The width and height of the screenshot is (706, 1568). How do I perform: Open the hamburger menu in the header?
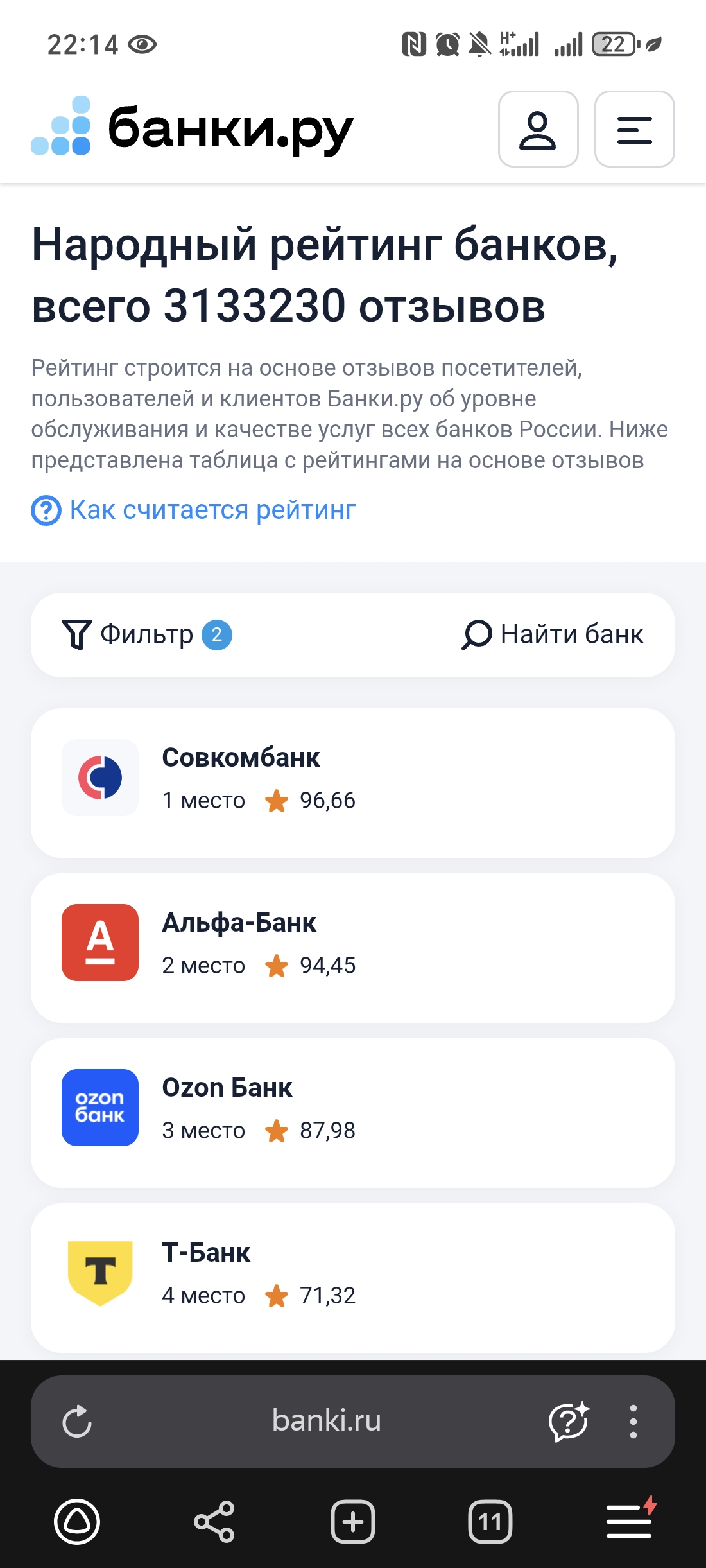point(634,129)
